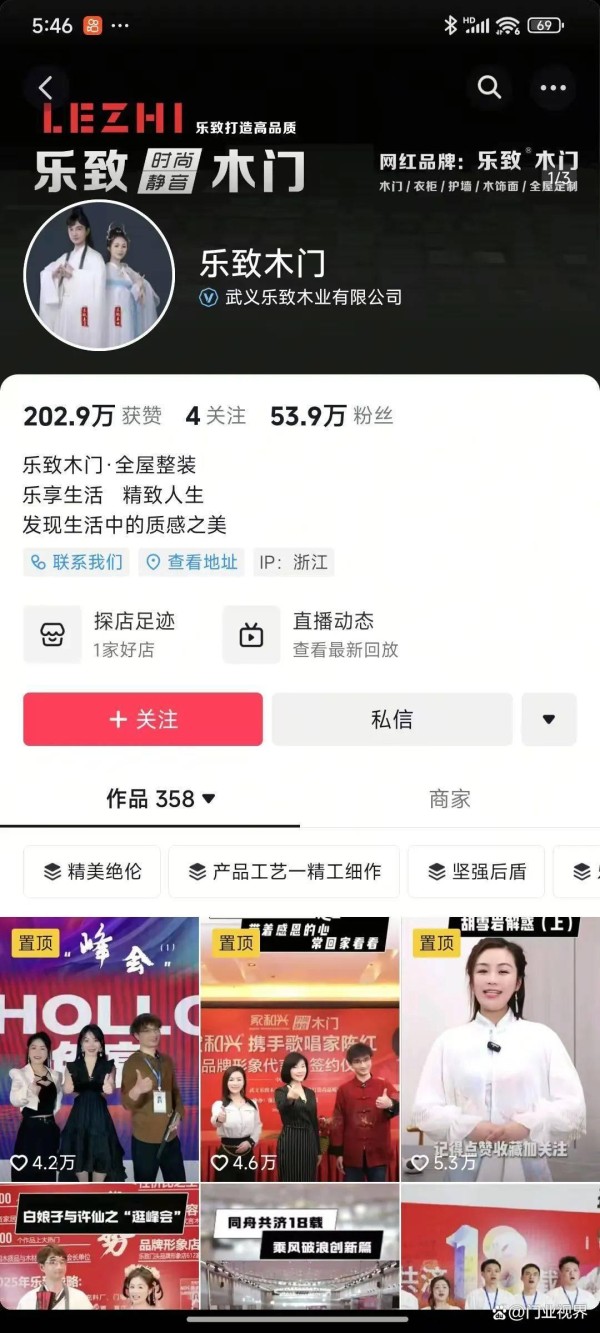Screen dimensions: 600x1333
Task: Open the 产品工艺一精工细作 collection chip
Action: 284,871
